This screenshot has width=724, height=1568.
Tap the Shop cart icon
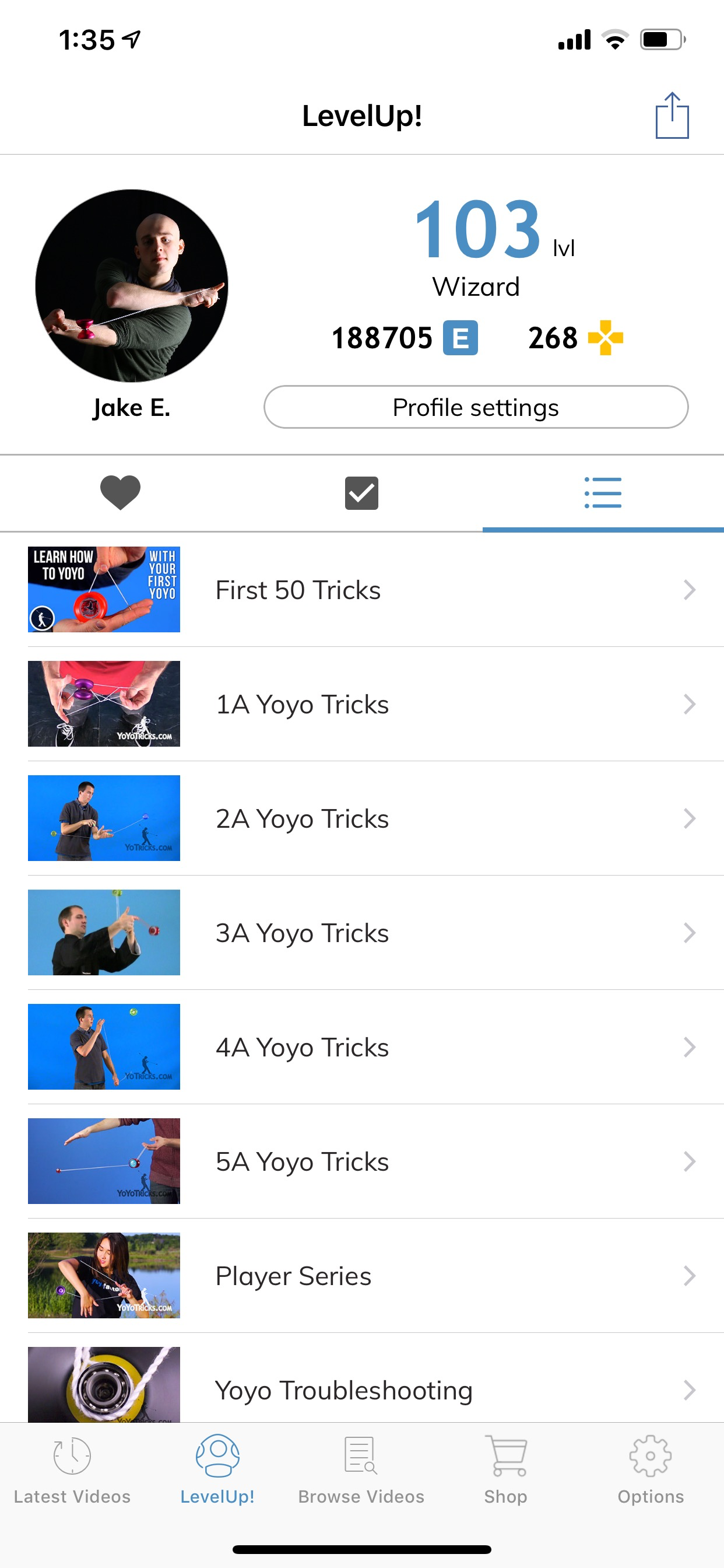(505, 1461)
